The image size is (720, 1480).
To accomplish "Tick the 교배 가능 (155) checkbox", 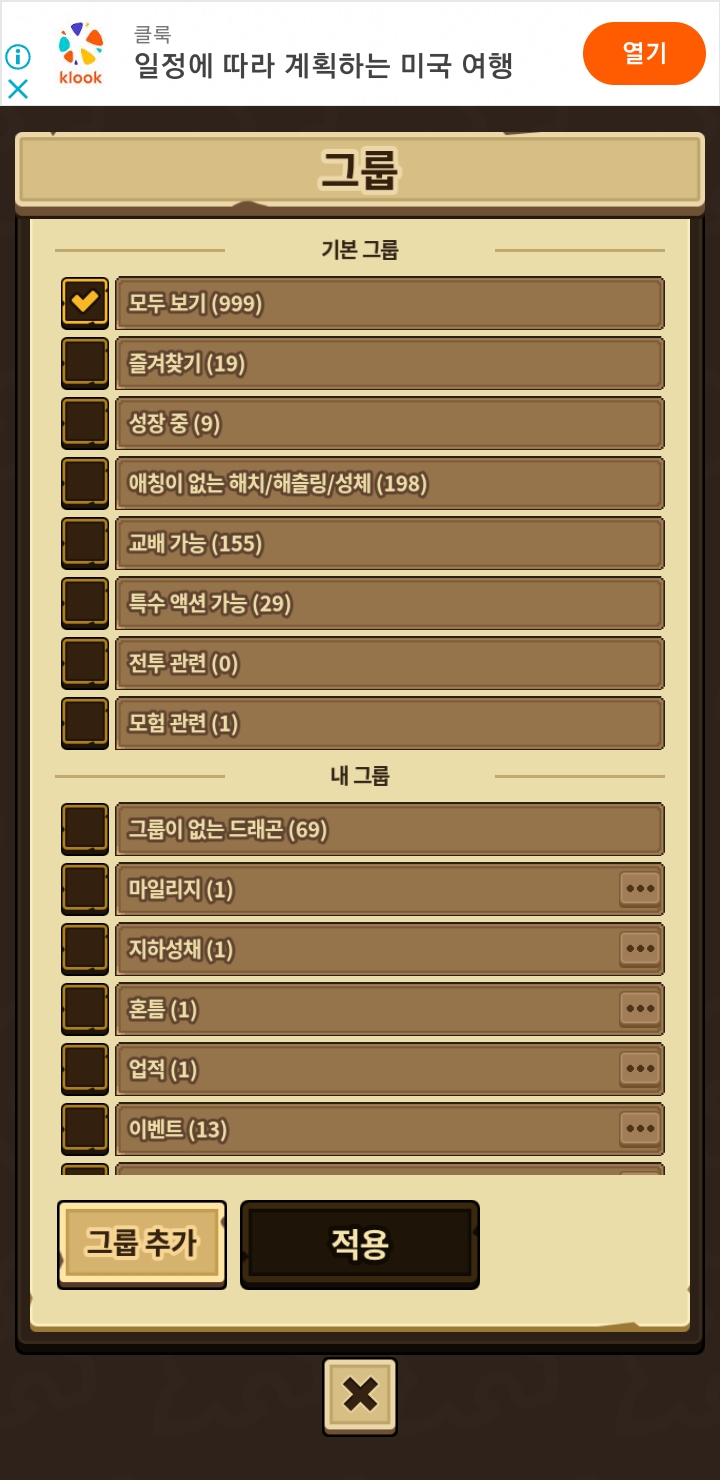I will (x=85, y=543).
